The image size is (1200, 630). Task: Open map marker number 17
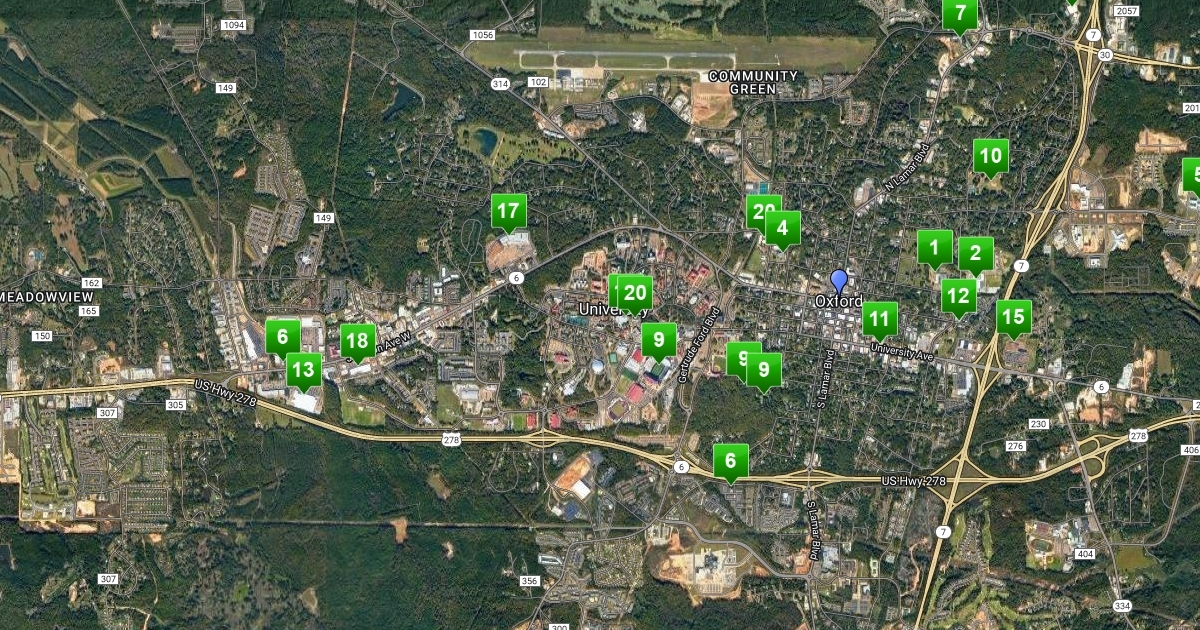[509, 211]
